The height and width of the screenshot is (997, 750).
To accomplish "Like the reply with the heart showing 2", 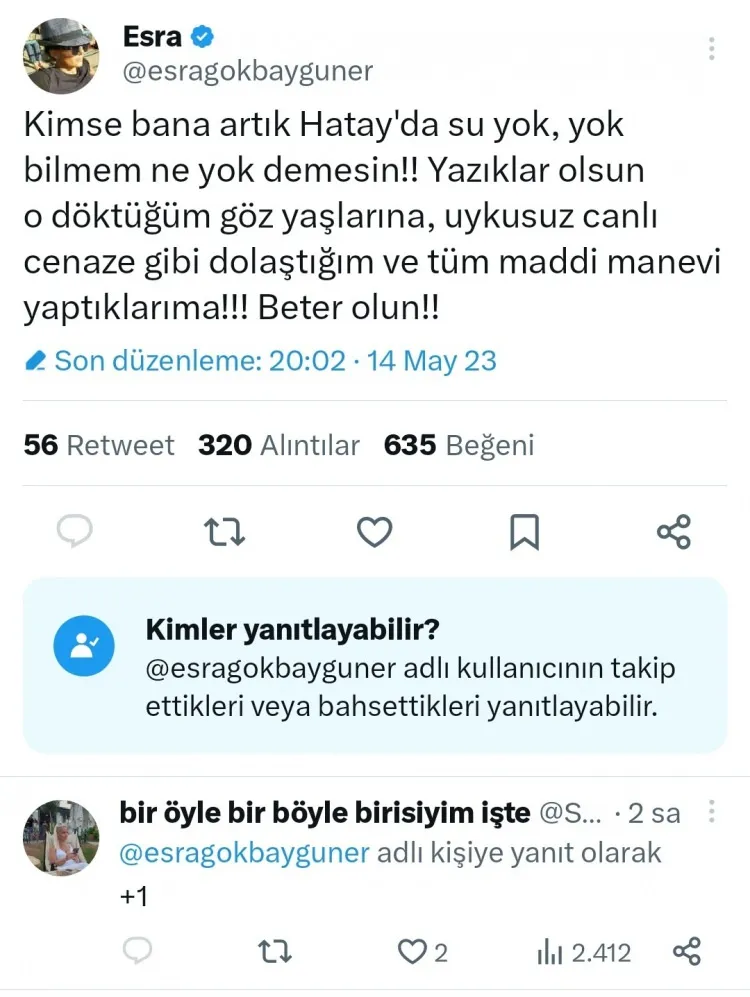I will 413,952.
